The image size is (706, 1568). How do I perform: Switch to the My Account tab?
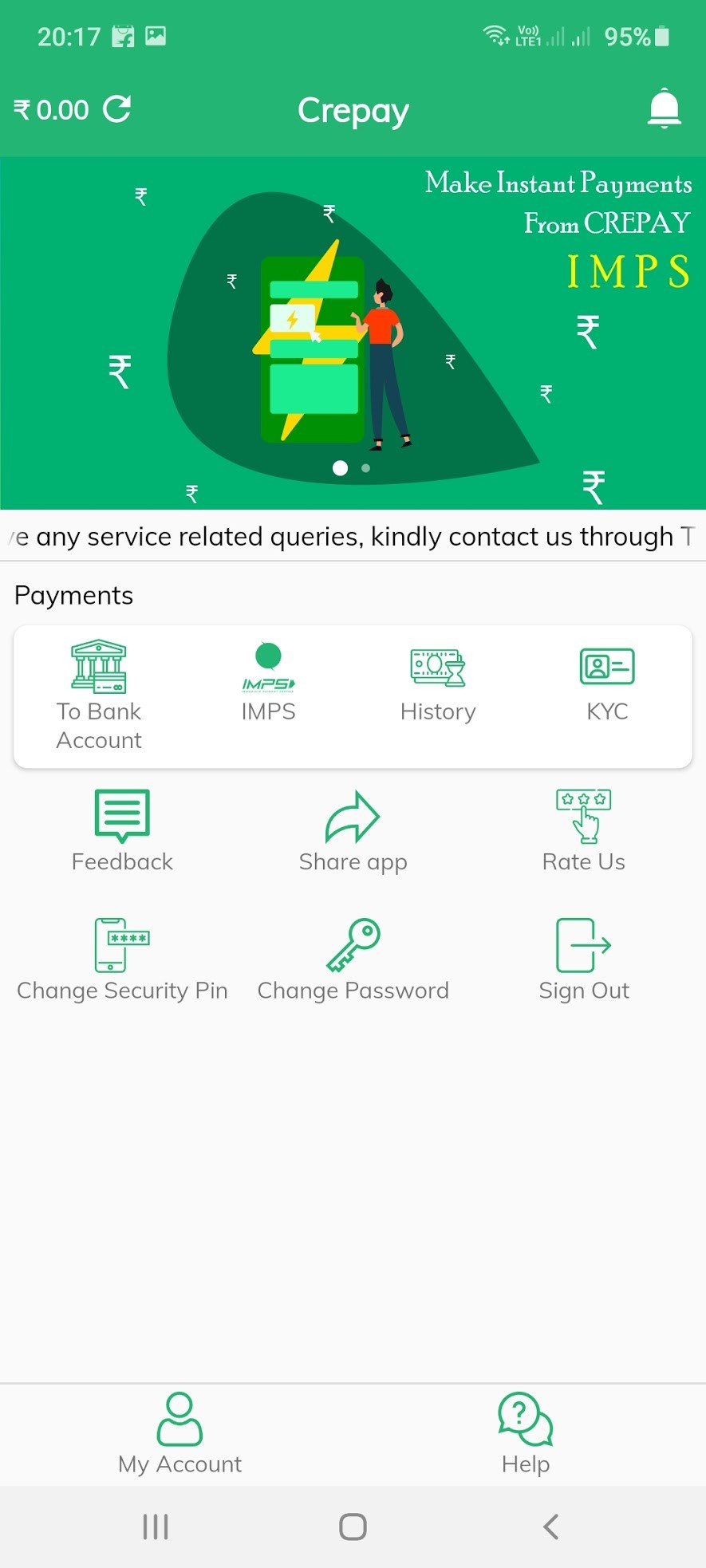coord(179,1434)
